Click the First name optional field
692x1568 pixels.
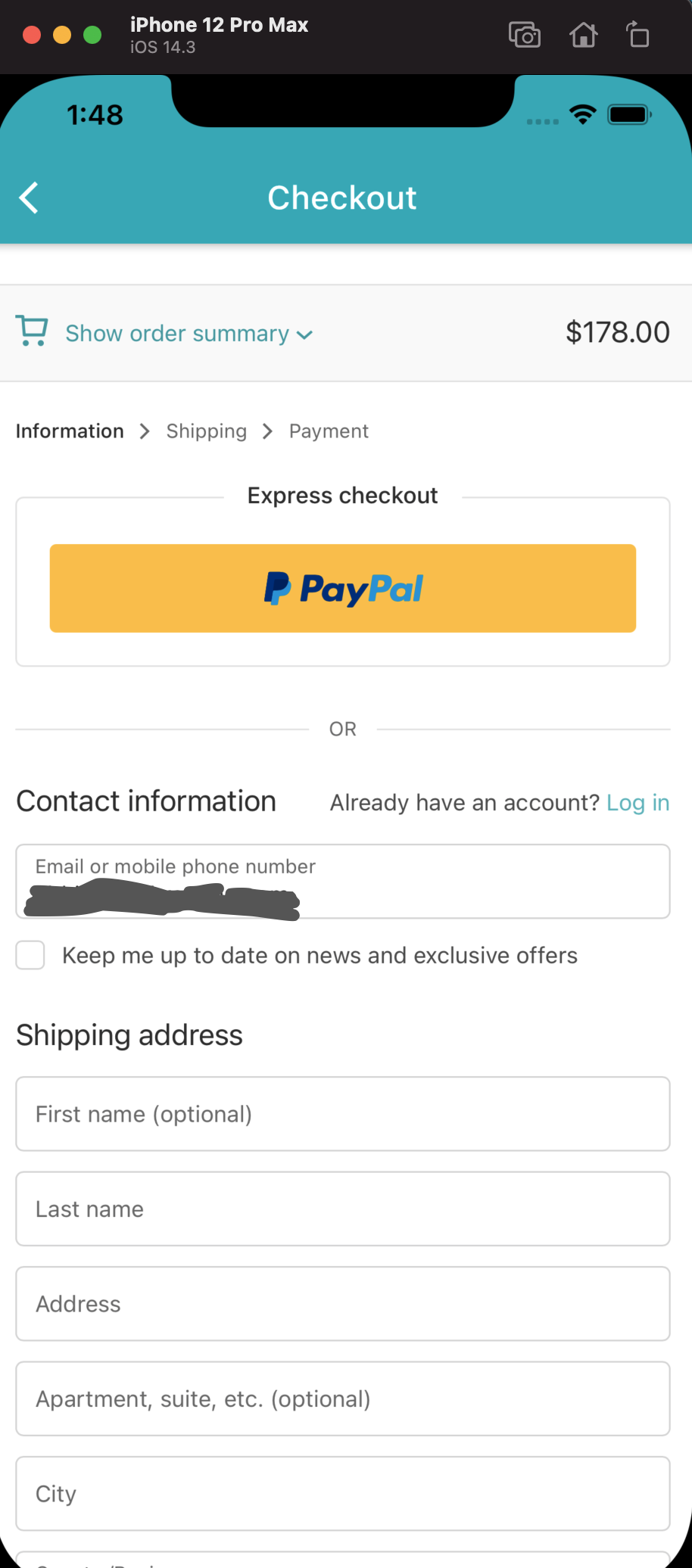tap(342, 1113)
